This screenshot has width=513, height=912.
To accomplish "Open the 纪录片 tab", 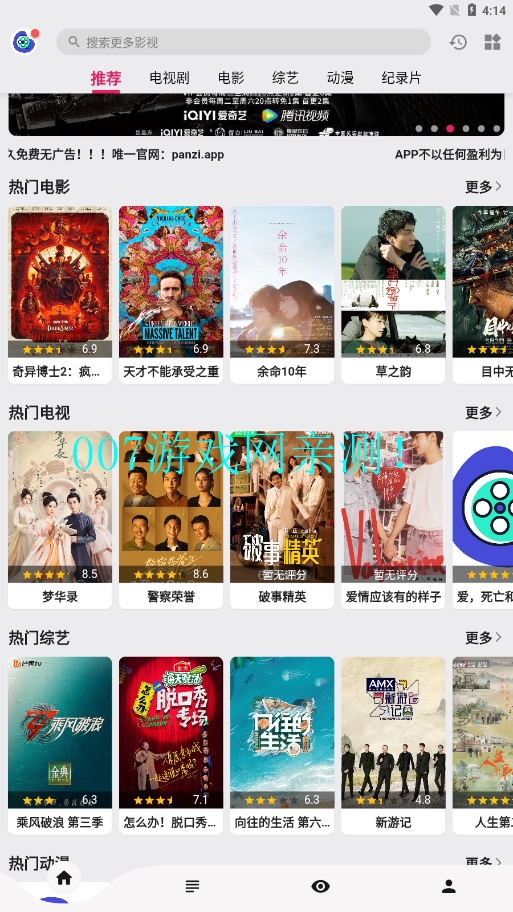I will click(x=401, y=78).
